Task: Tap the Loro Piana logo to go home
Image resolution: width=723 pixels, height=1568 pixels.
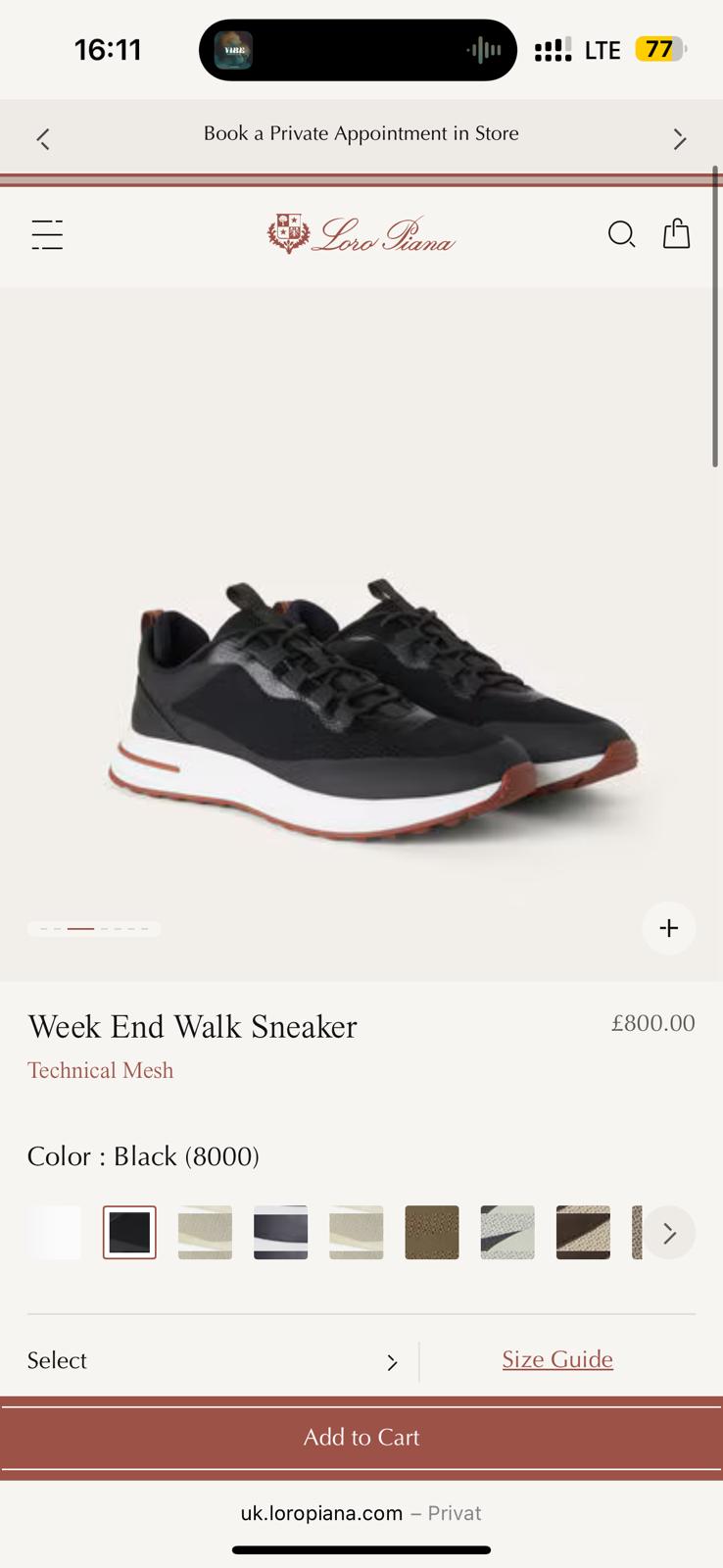Action: (x=361, y=235)
